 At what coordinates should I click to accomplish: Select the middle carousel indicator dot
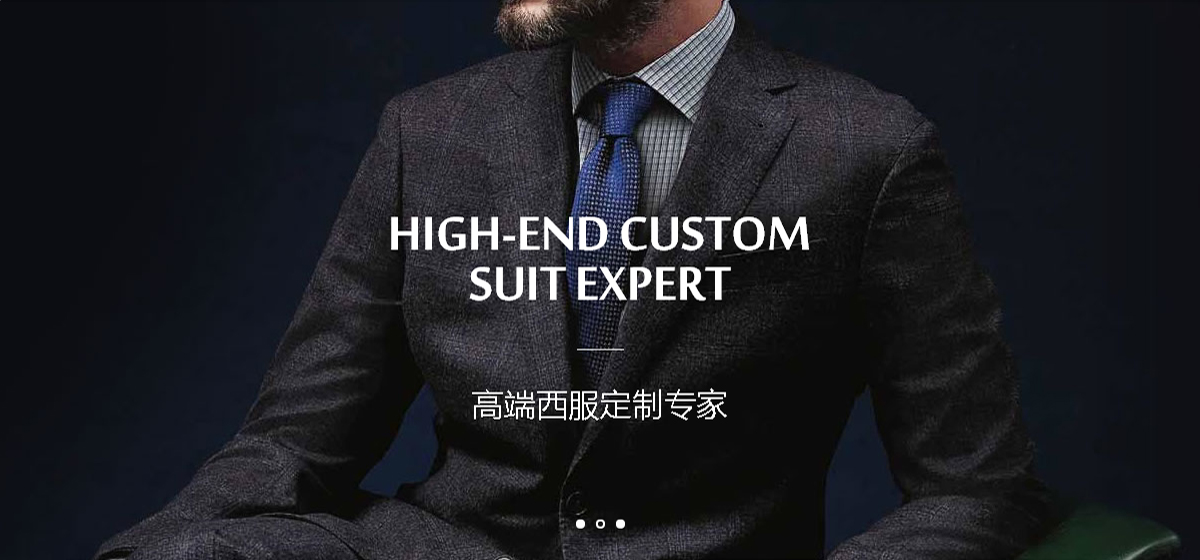click(x=600, y=523)
